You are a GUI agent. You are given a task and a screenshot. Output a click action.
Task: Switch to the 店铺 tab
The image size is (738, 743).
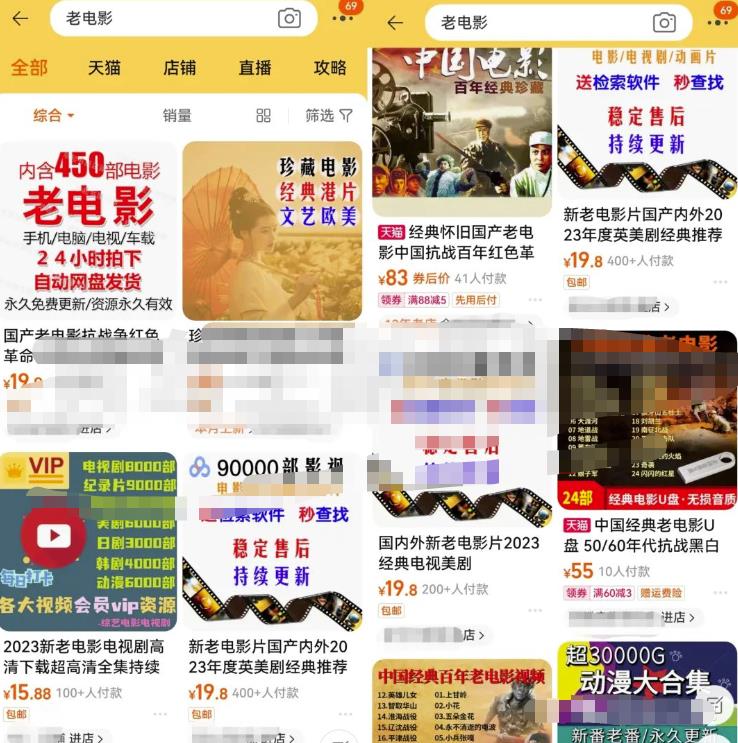[x=180, y=68]
